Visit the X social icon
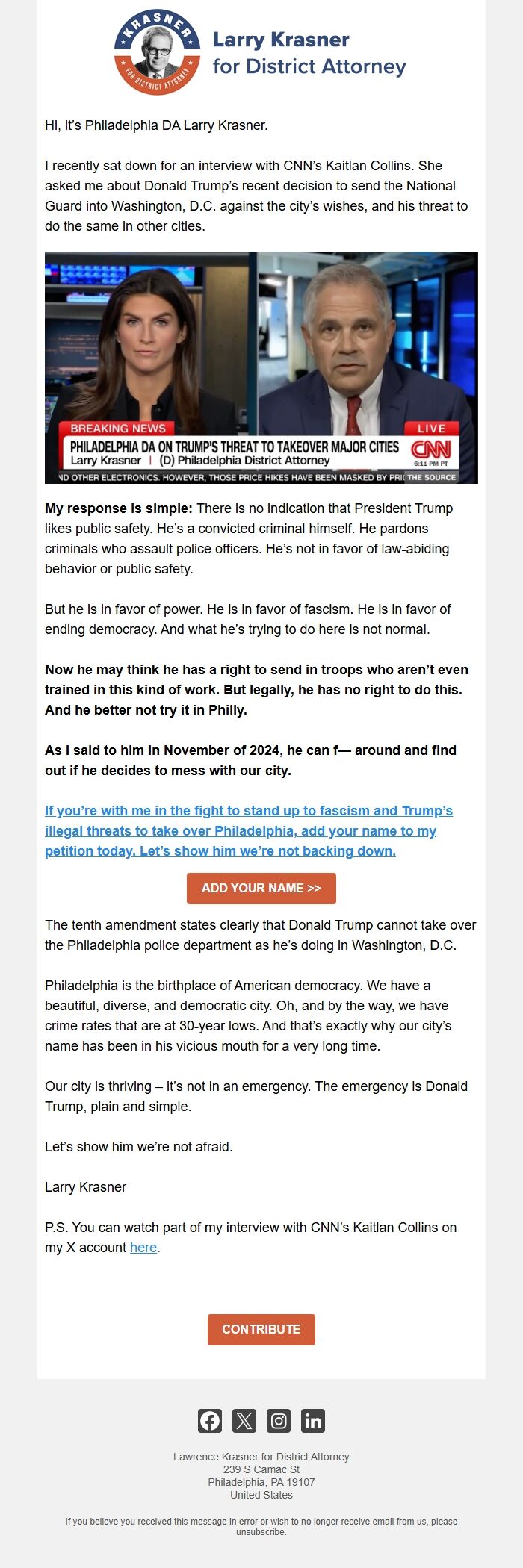This screenshot has height=1568, width=523. [244, 1420]
